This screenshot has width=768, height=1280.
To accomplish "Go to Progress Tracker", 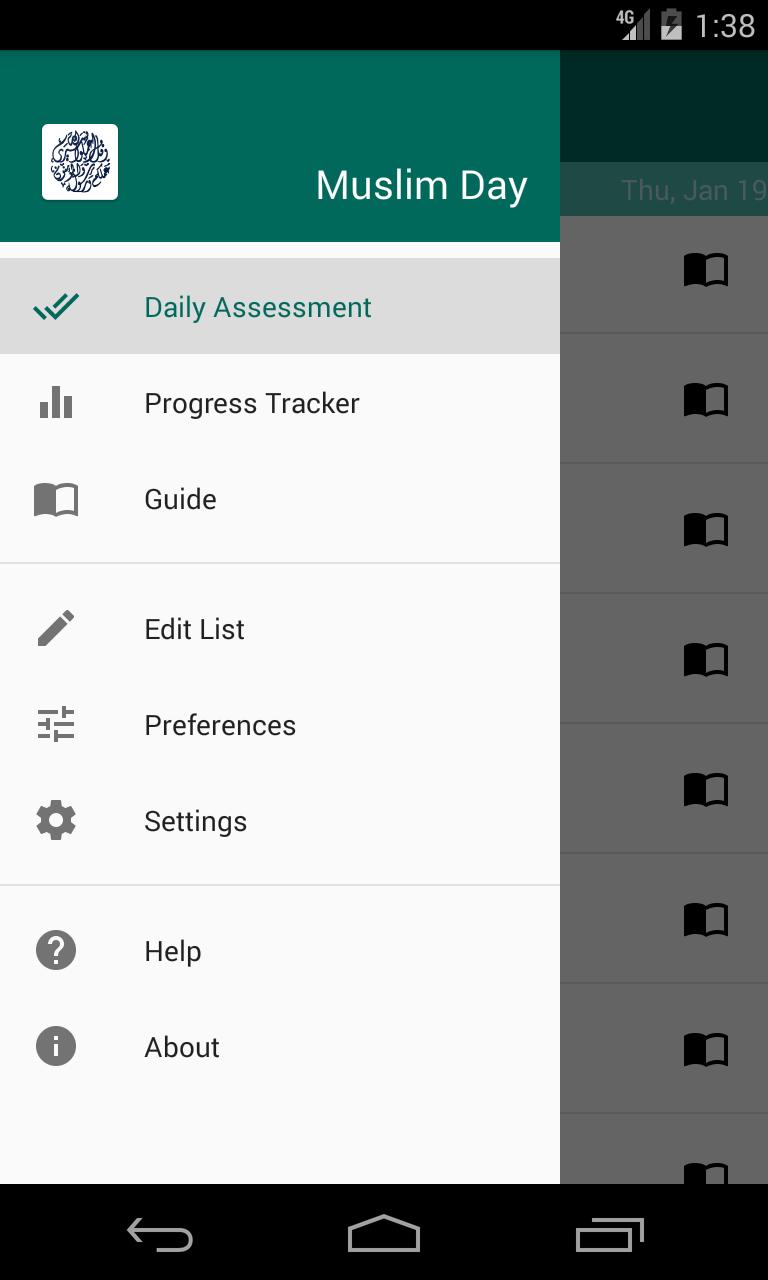I will (x=252, y=403).
